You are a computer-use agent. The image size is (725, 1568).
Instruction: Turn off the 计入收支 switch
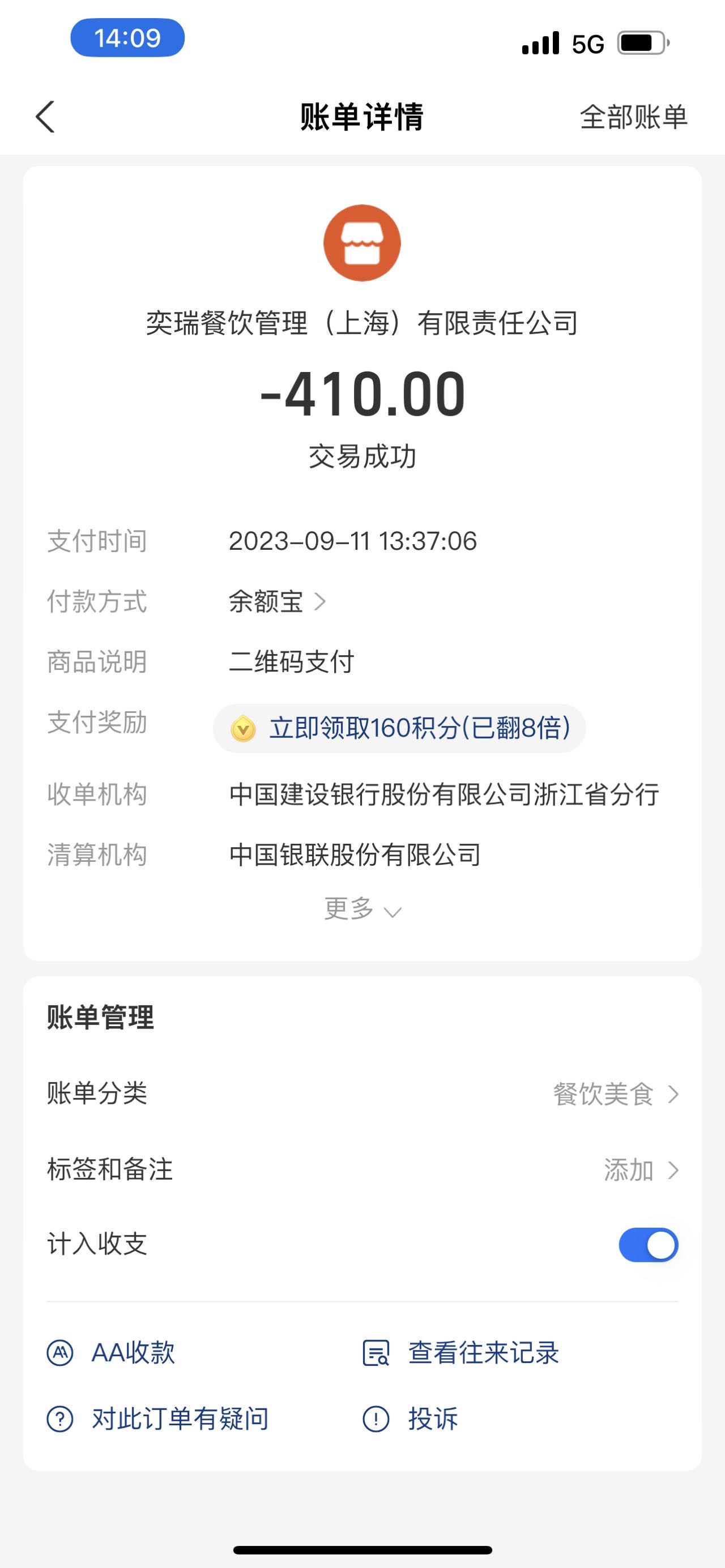pyautogui.click(x=649, y=1245)
